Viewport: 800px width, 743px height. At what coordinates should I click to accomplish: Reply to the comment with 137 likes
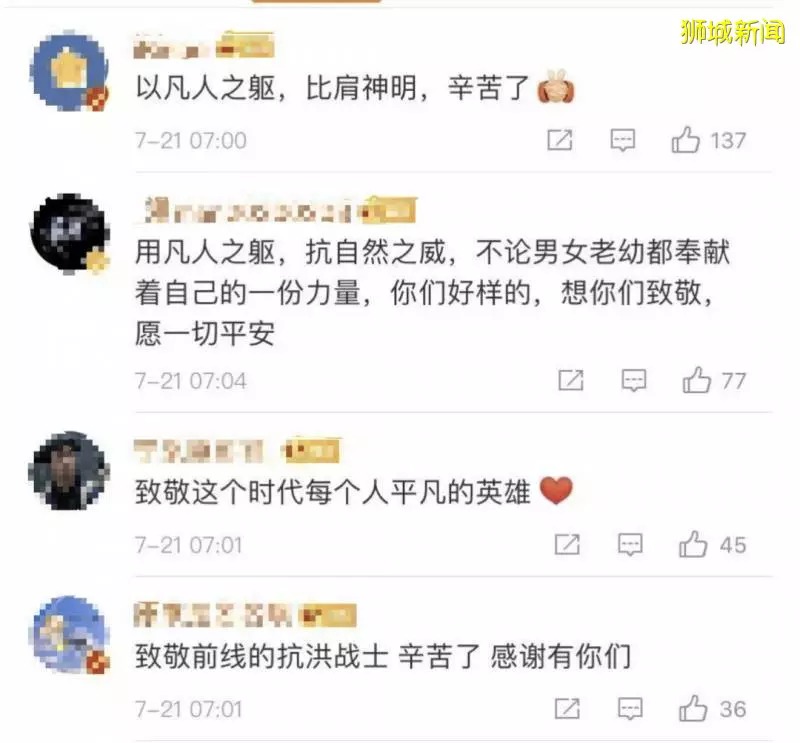(623, 141)
